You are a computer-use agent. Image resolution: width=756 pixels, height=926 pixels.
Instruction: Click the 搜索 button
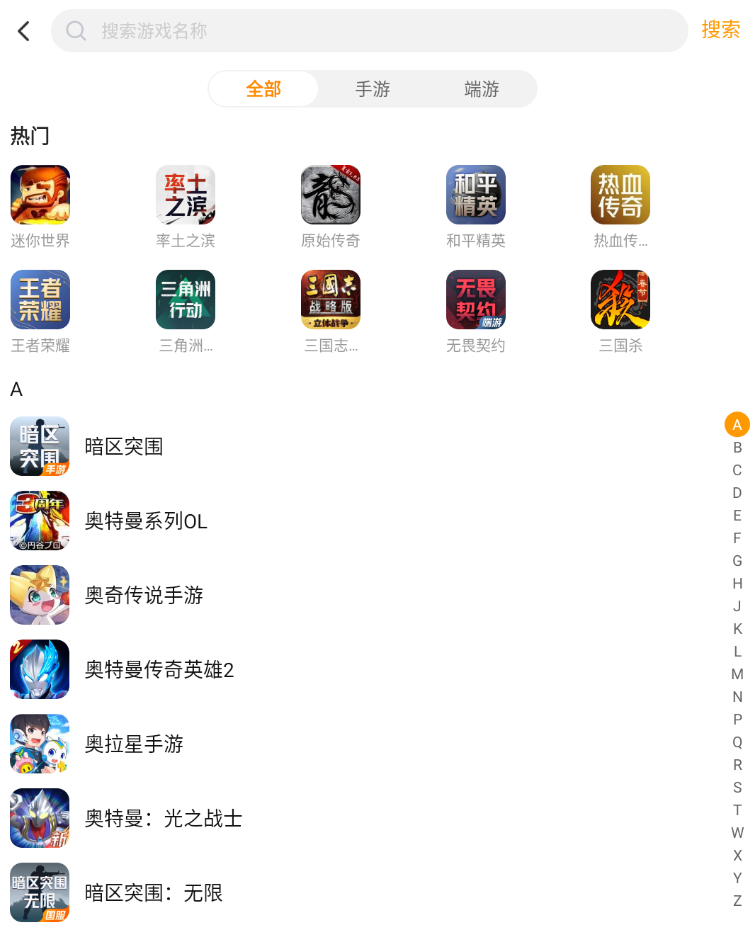720,31
